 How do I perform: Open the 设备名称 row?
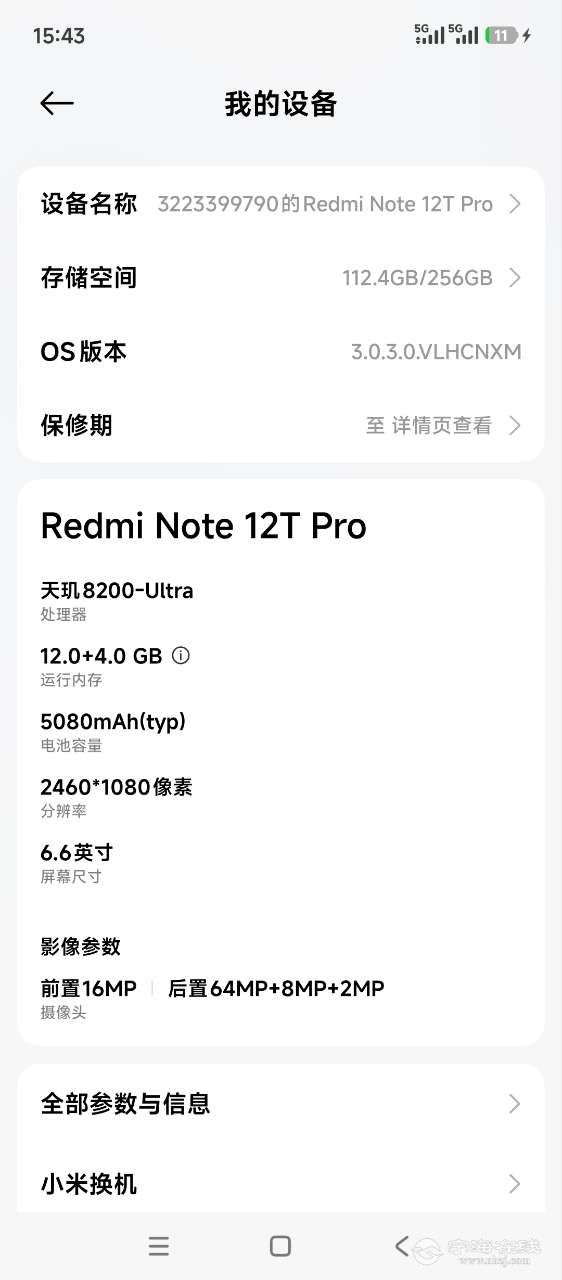point(281,204)
